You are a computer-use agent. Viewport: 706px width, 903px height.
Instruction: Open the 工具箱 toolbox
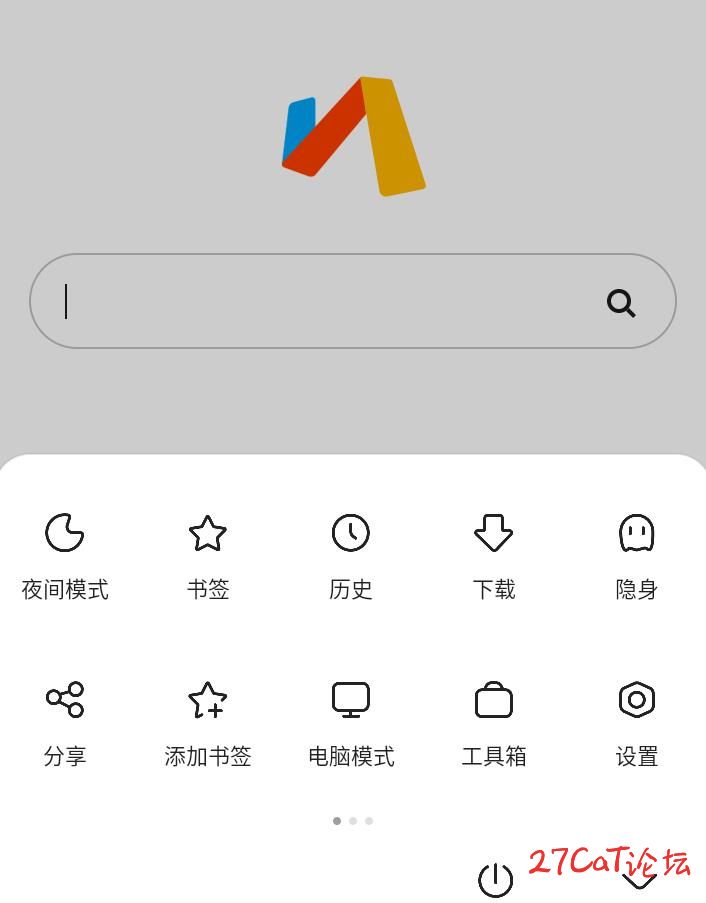coord(494,720)
